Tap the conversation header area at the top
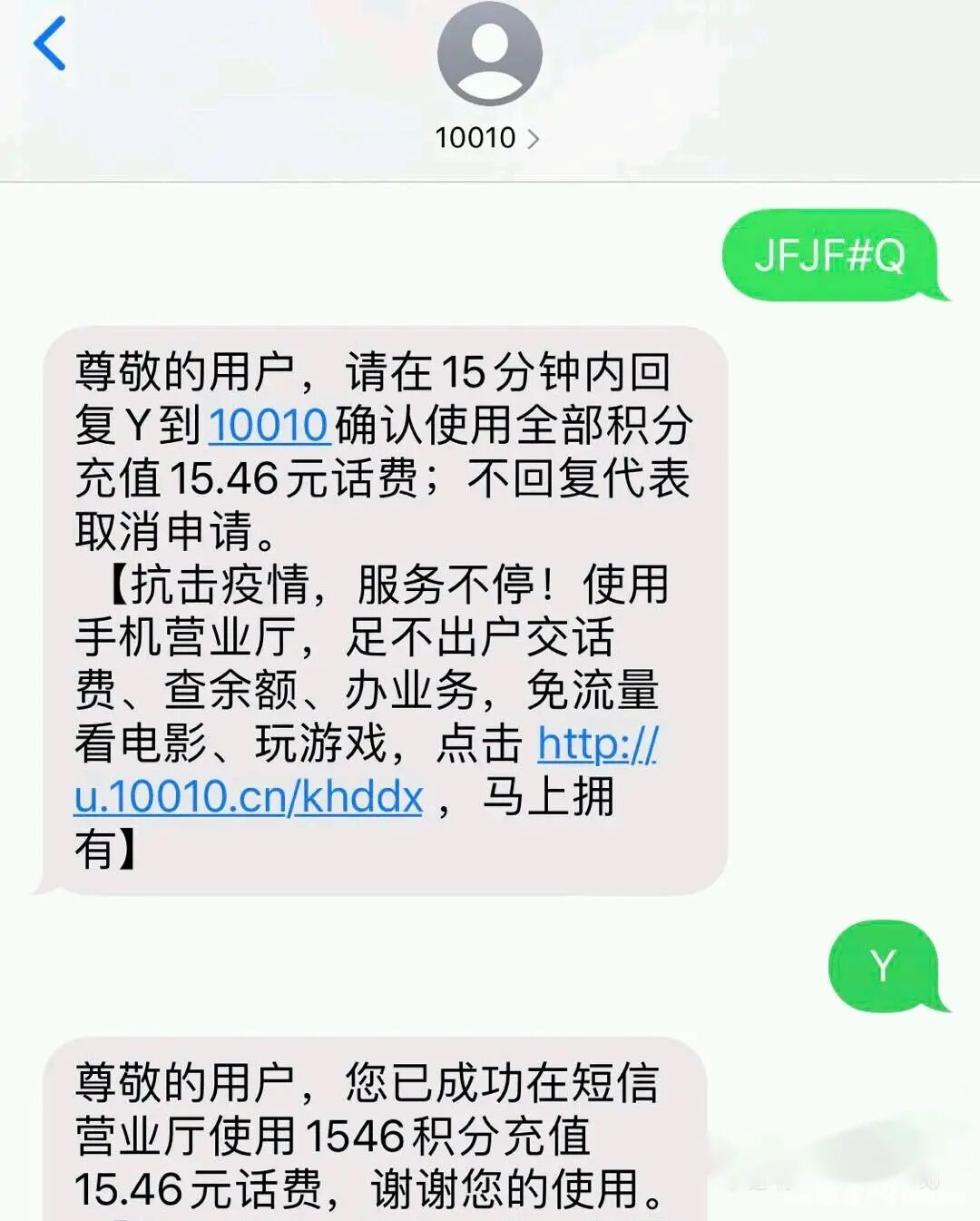Image resolution: width=980 pixels, height=1221 pixels. point(488,91)
